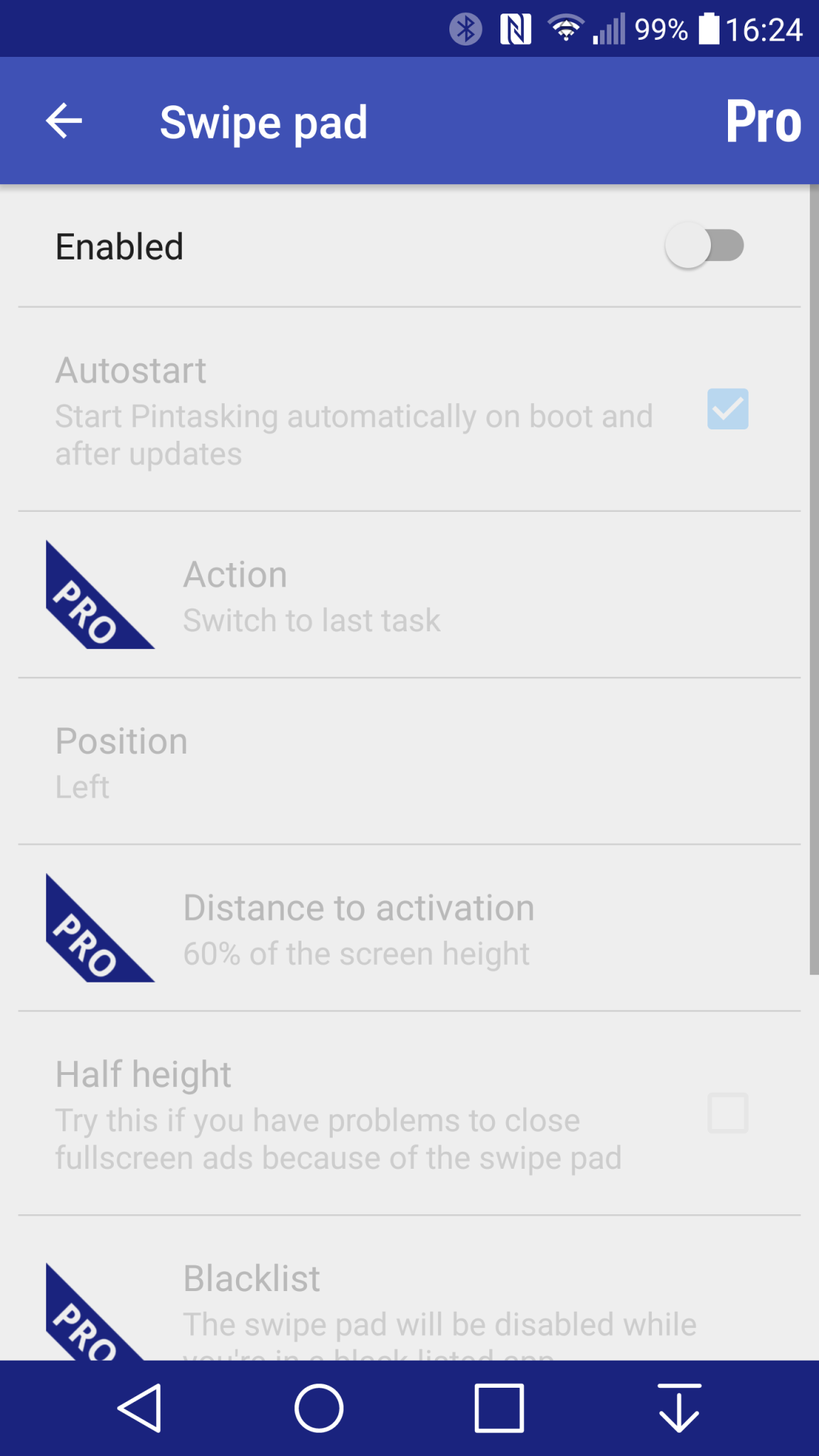The width and height of the screenshot is (819, 1456).
Task: Check the Half height checkbox
Action: click(727, 1113)
